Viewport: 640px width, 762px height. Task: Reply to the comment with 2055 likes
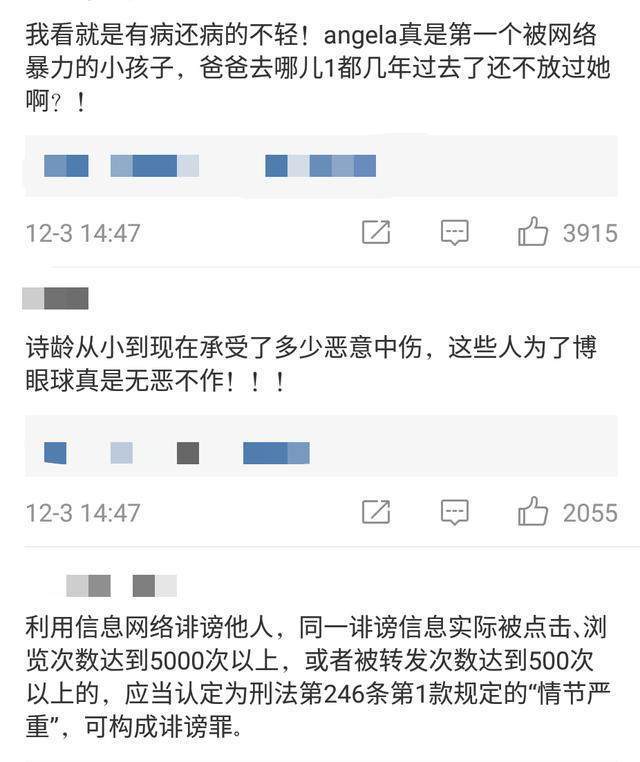pos(455,512)
